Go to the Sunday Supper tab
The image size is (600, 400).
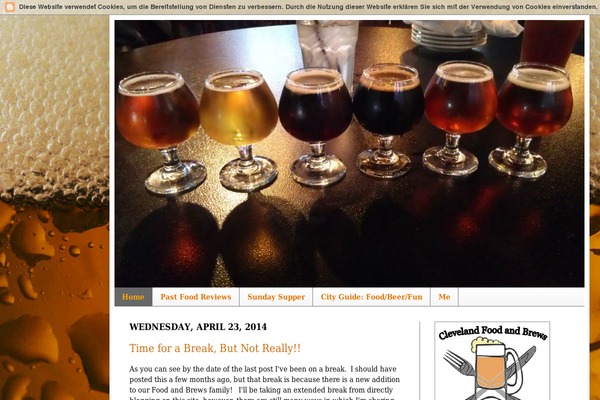click(x=276, y=297)
